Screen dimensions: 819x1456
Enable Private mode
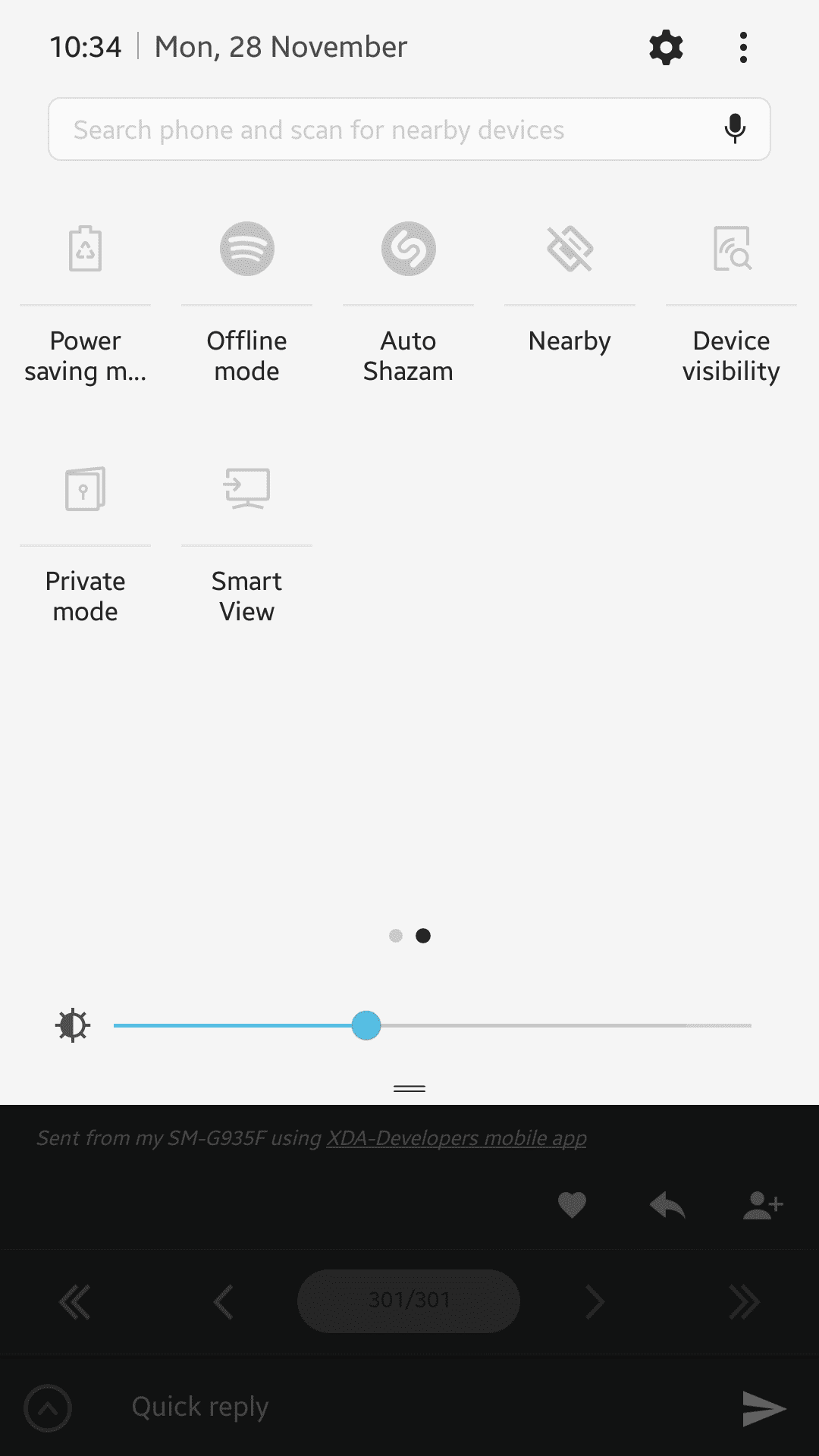click(x=85, y=489)
